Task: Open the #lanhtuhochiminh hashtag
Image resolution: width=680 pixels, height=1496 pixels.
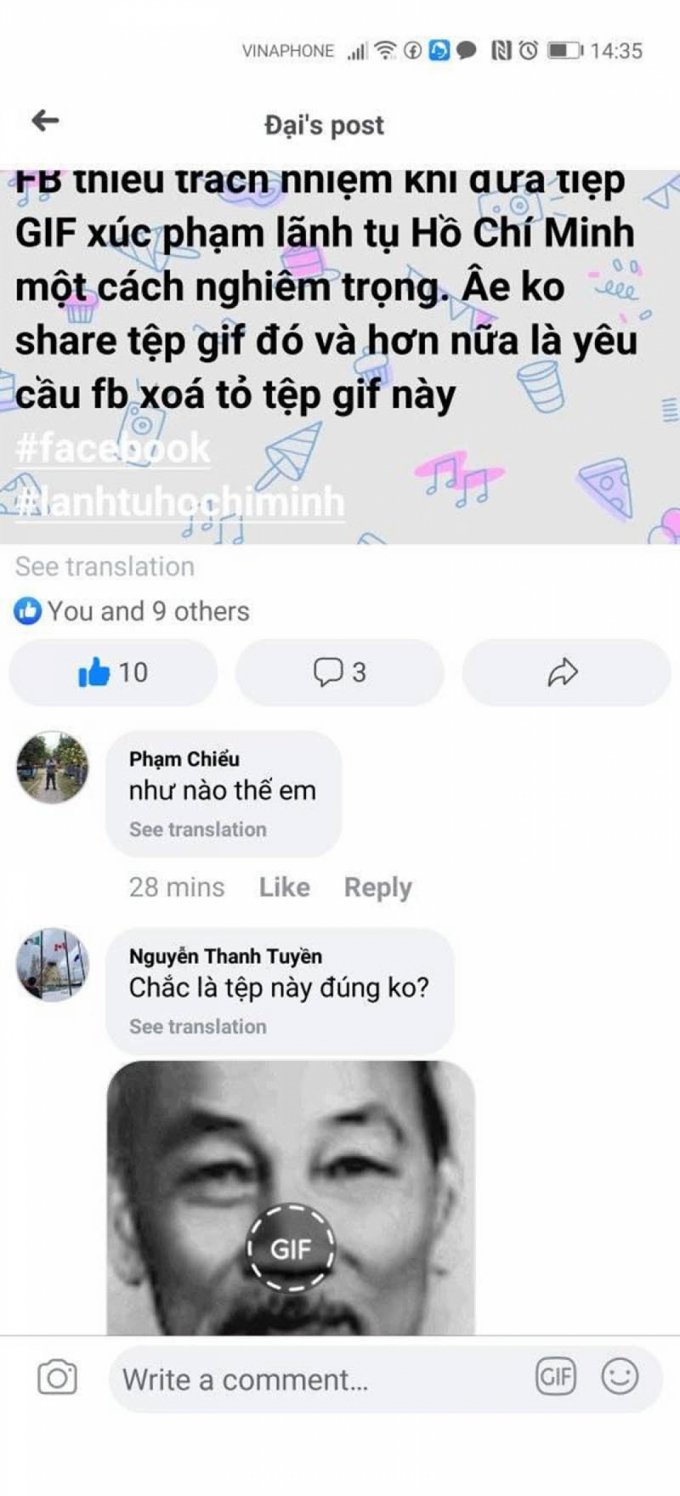Action: point(180,501)
